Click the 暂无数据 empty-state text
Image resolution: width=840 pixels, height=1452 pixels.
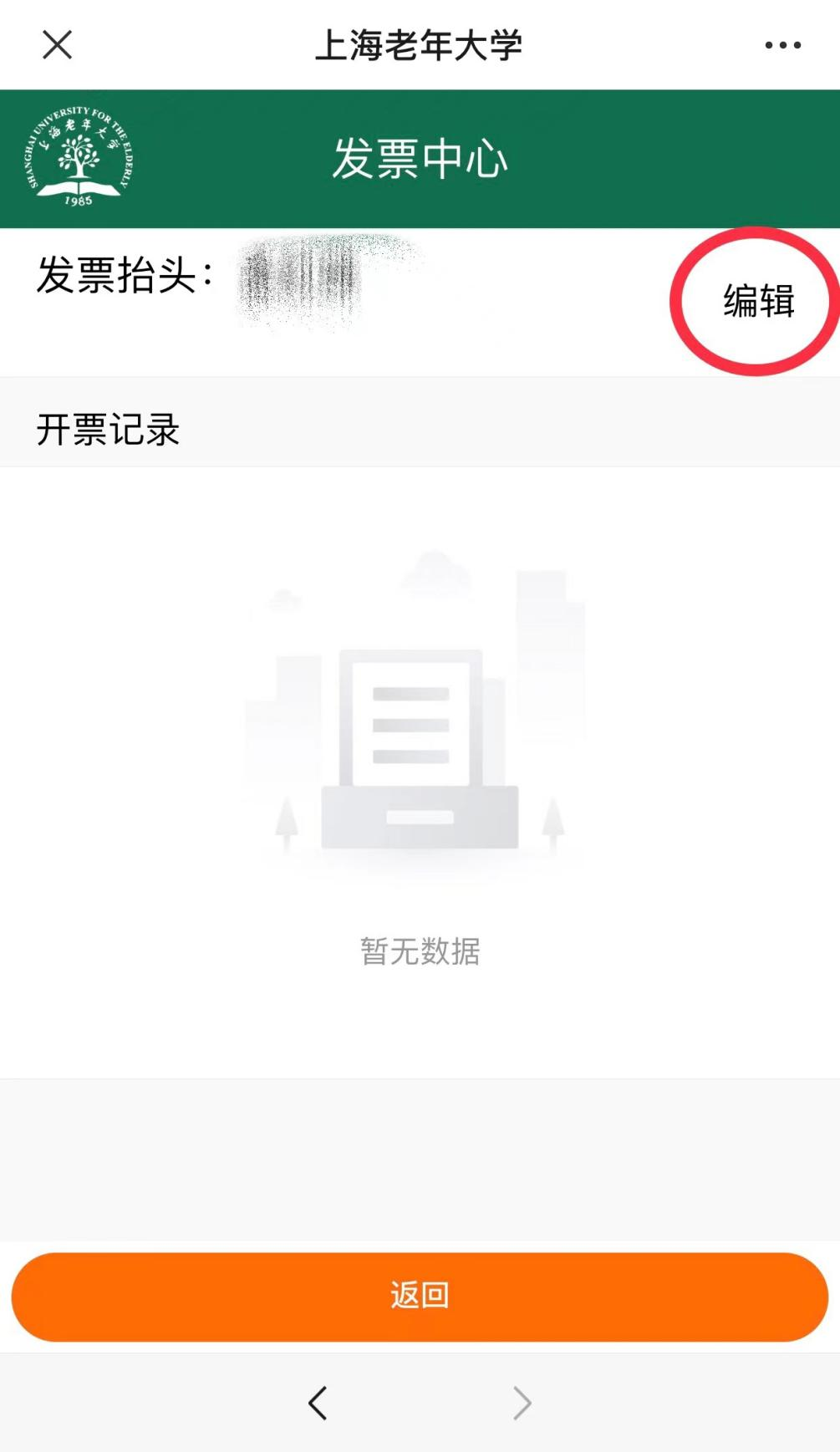(420, 948)
